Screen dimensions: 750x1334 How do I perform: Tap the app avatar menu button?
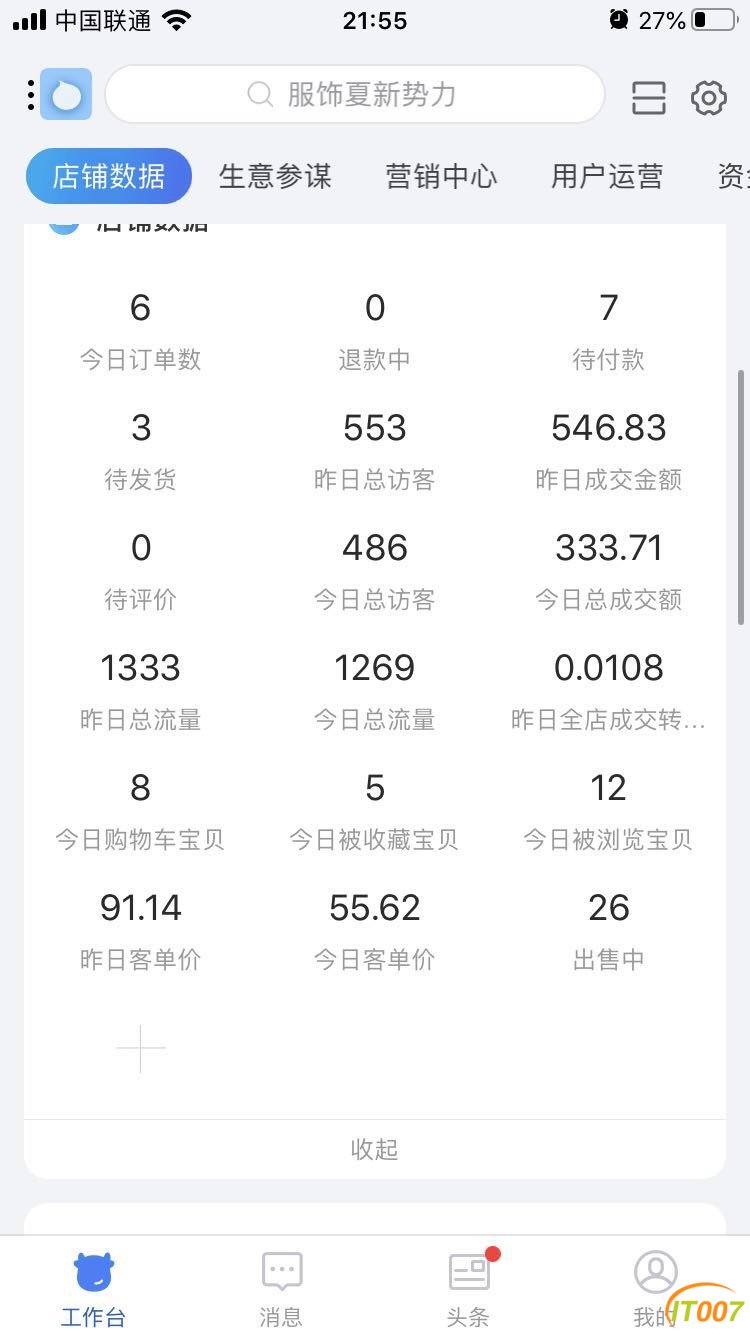point(60,95)
